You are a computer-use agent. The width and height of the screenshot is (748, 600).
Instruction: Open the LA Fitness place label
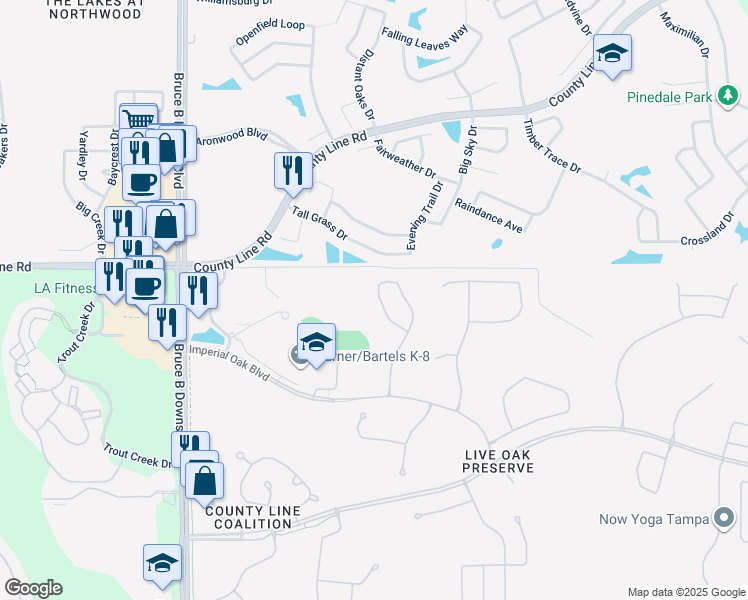[65, 288]
